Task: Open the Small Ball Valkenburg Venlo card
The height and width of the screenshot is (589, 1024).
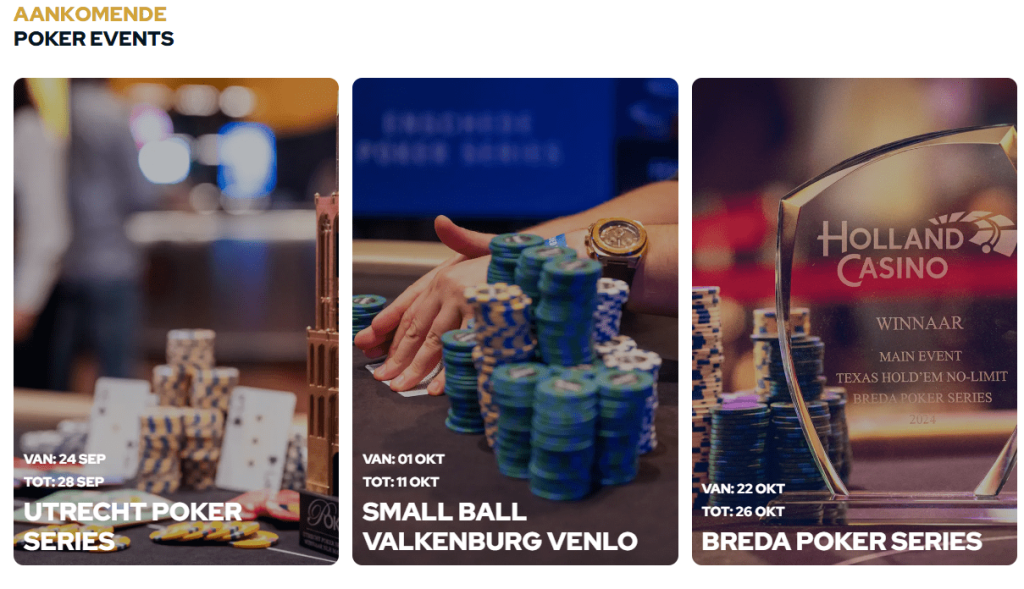Action: tap(514, 321)
